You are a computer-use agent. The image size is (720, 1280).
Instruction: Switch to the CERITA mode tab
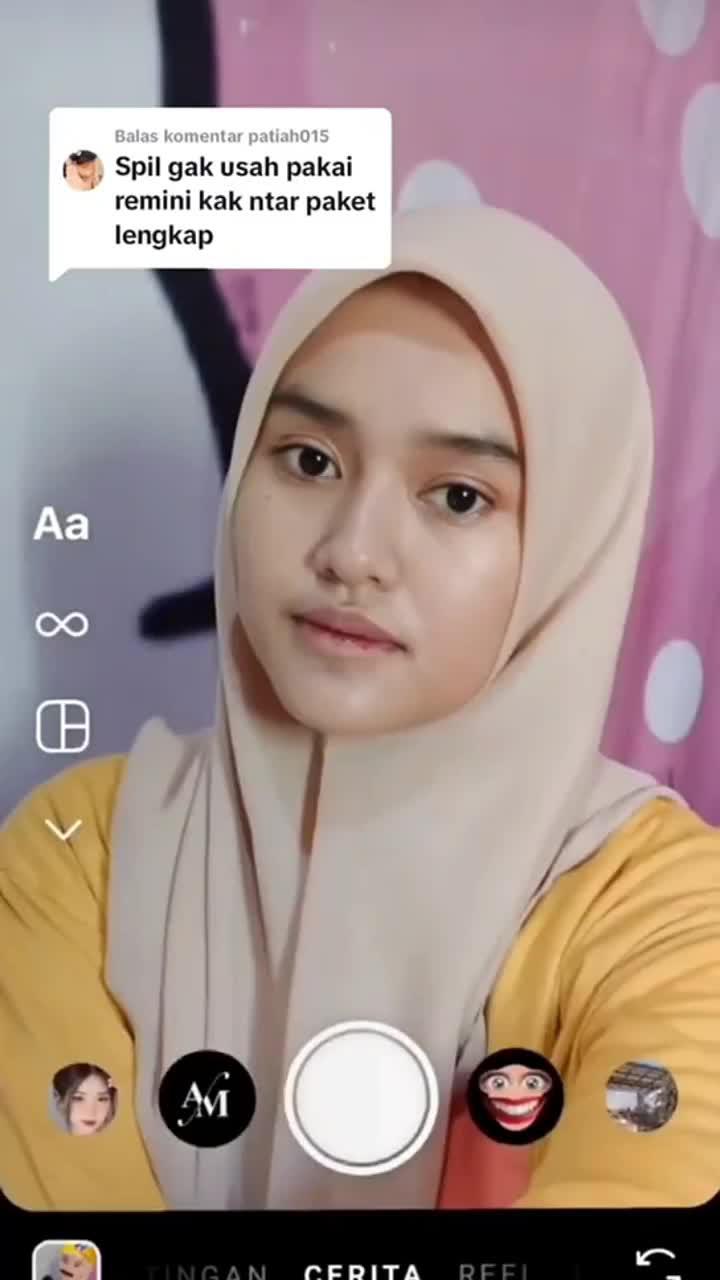[363, 1272]
